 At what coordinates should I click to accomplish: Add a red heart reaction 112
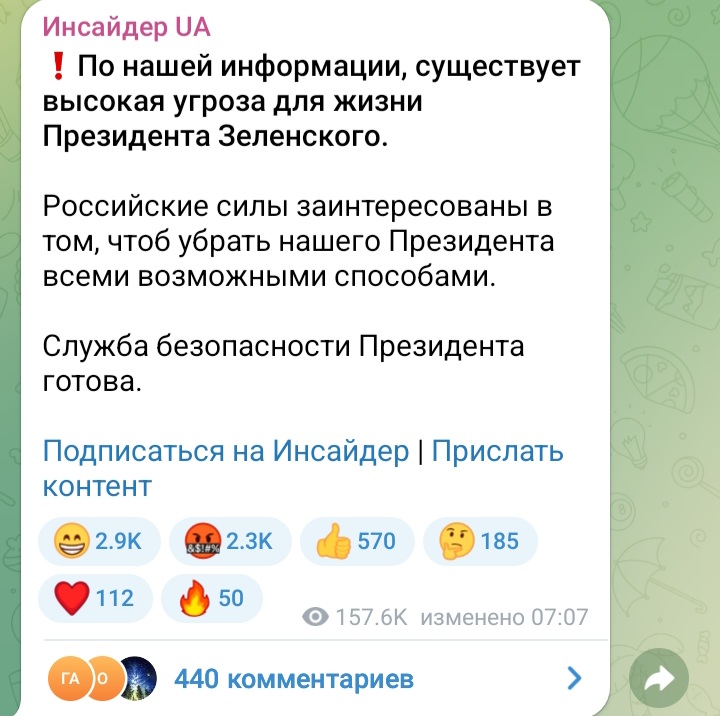click(x=94, y=598)
